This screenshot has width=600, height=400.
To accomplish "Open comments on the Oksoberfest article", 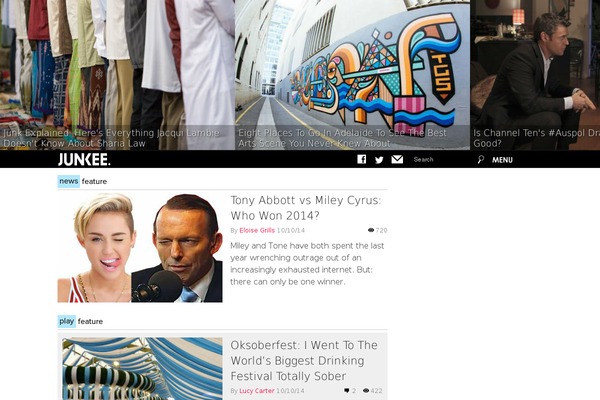I will [350, 391].
